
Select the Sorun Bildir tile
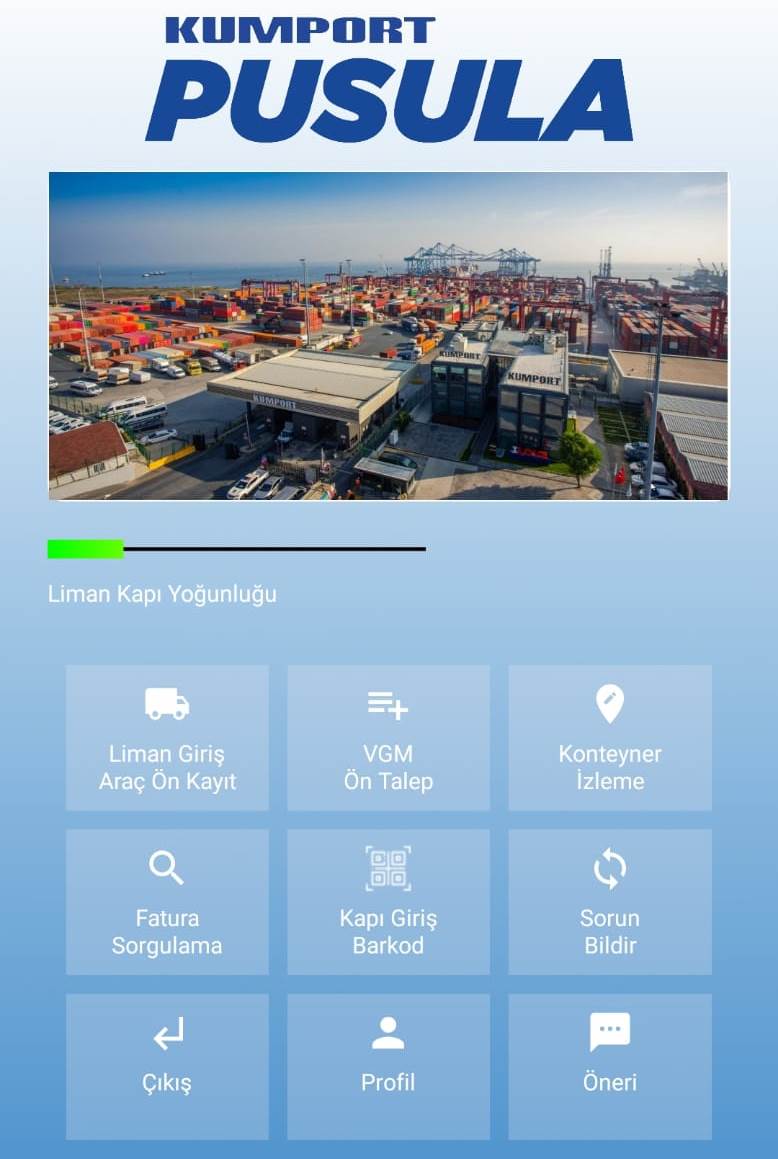point(610,902)
